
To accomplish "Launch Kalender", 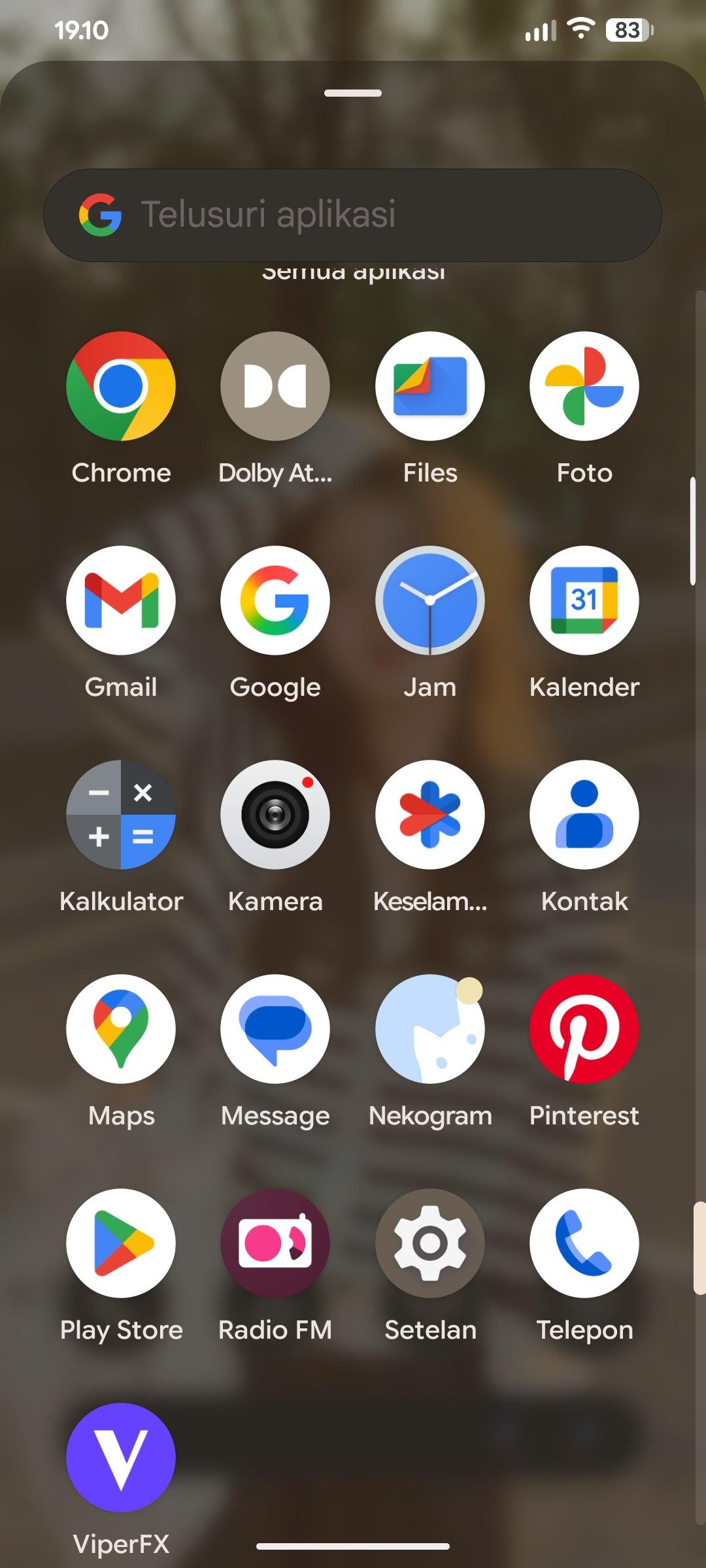I will [584, 600].
